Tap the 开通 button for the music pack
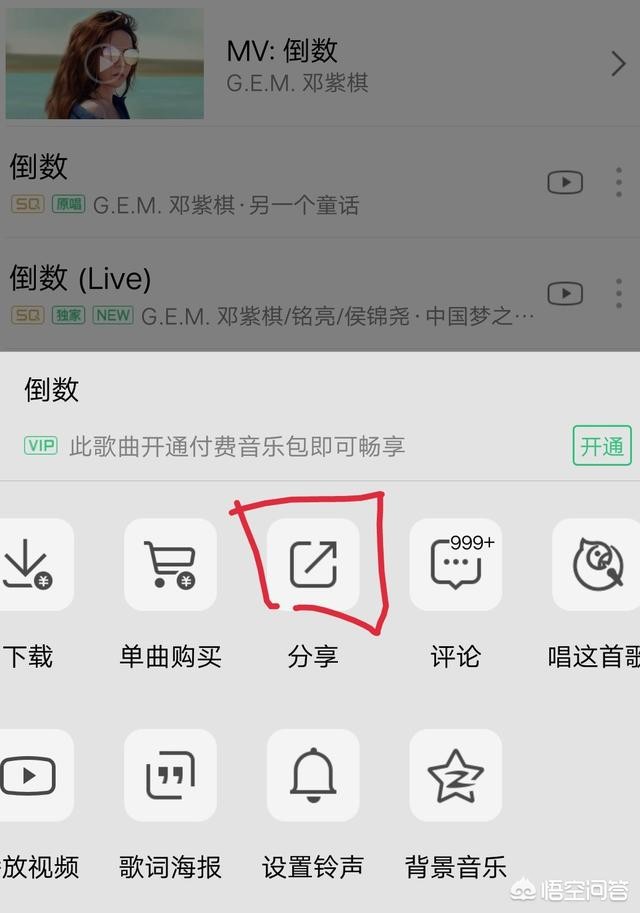 (x=602, y=446)
